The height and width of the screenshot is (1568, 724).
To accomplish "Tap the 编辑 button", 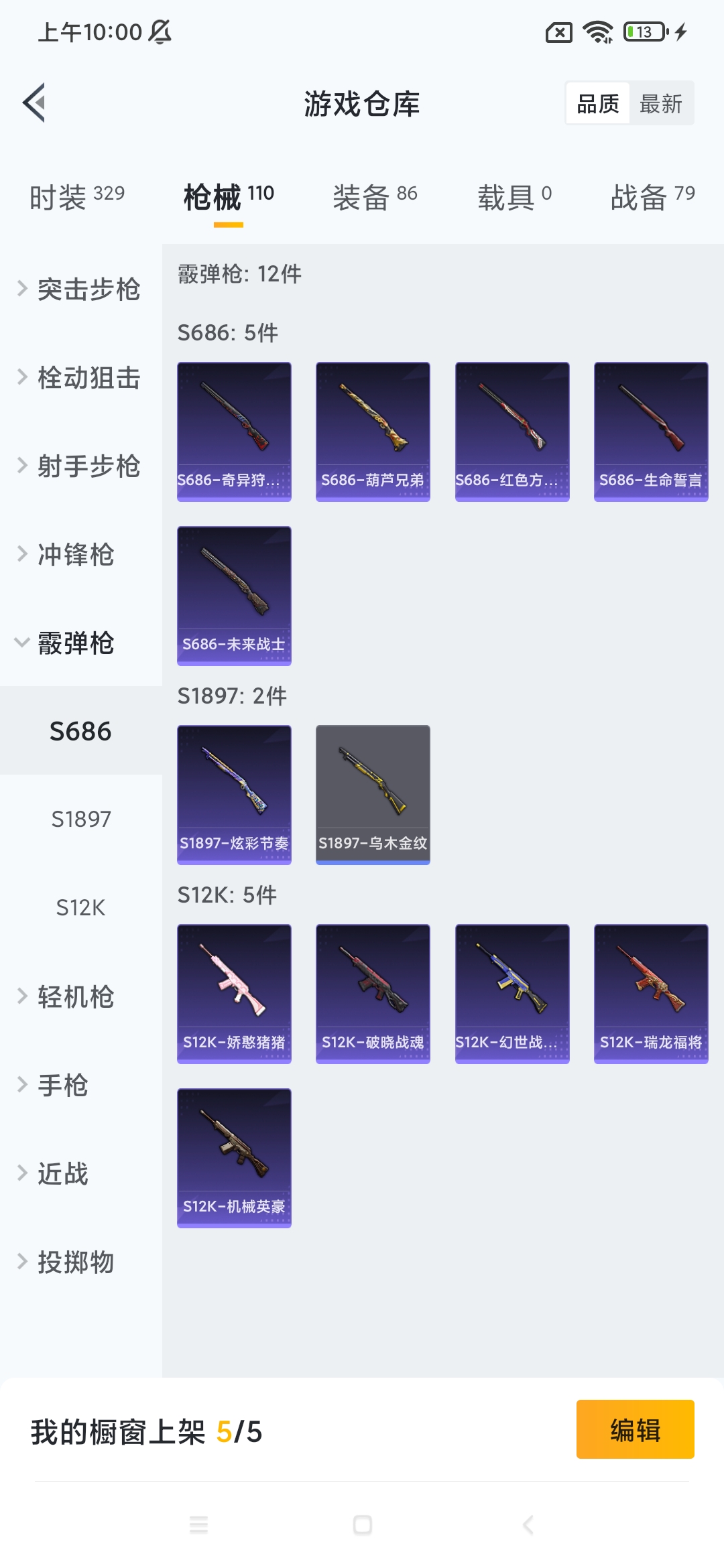I will 635,1429.
